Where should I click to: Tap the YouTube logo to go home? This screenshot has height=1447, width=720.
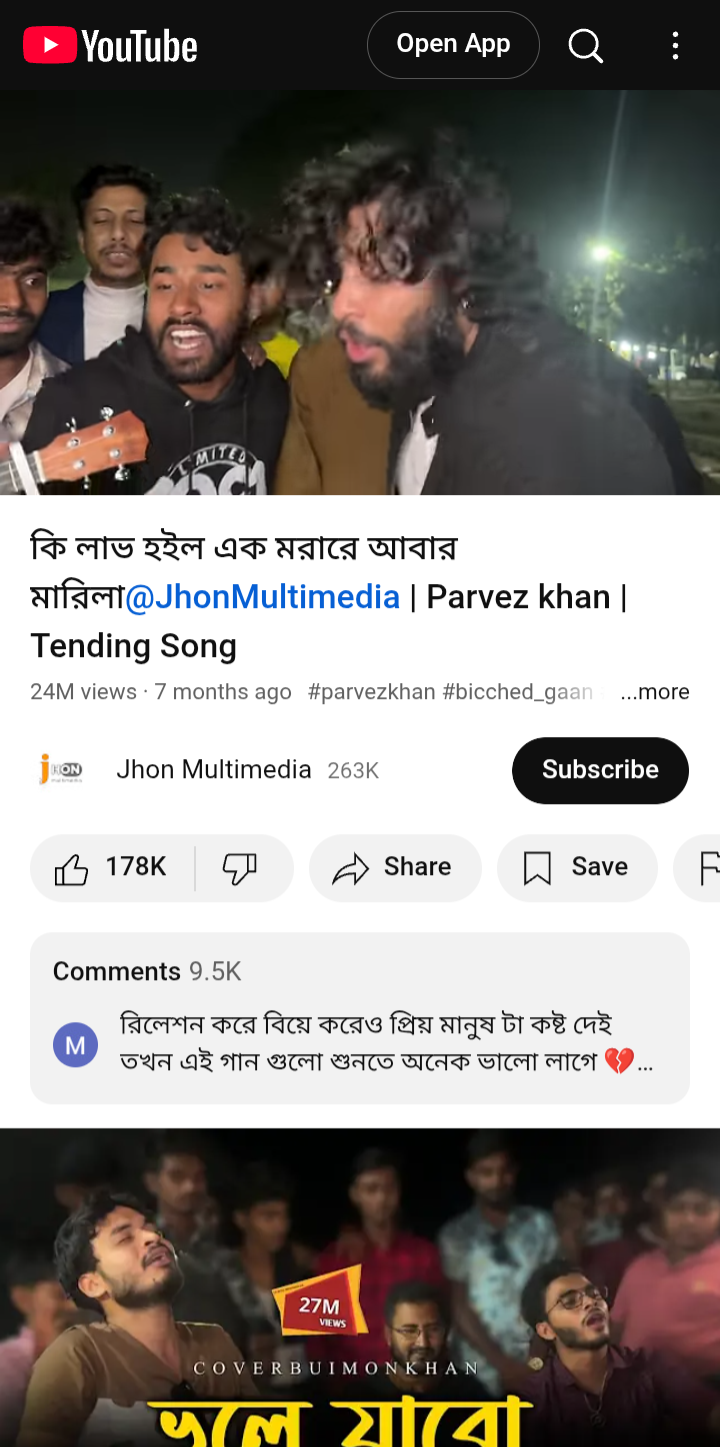pos(110,45)
